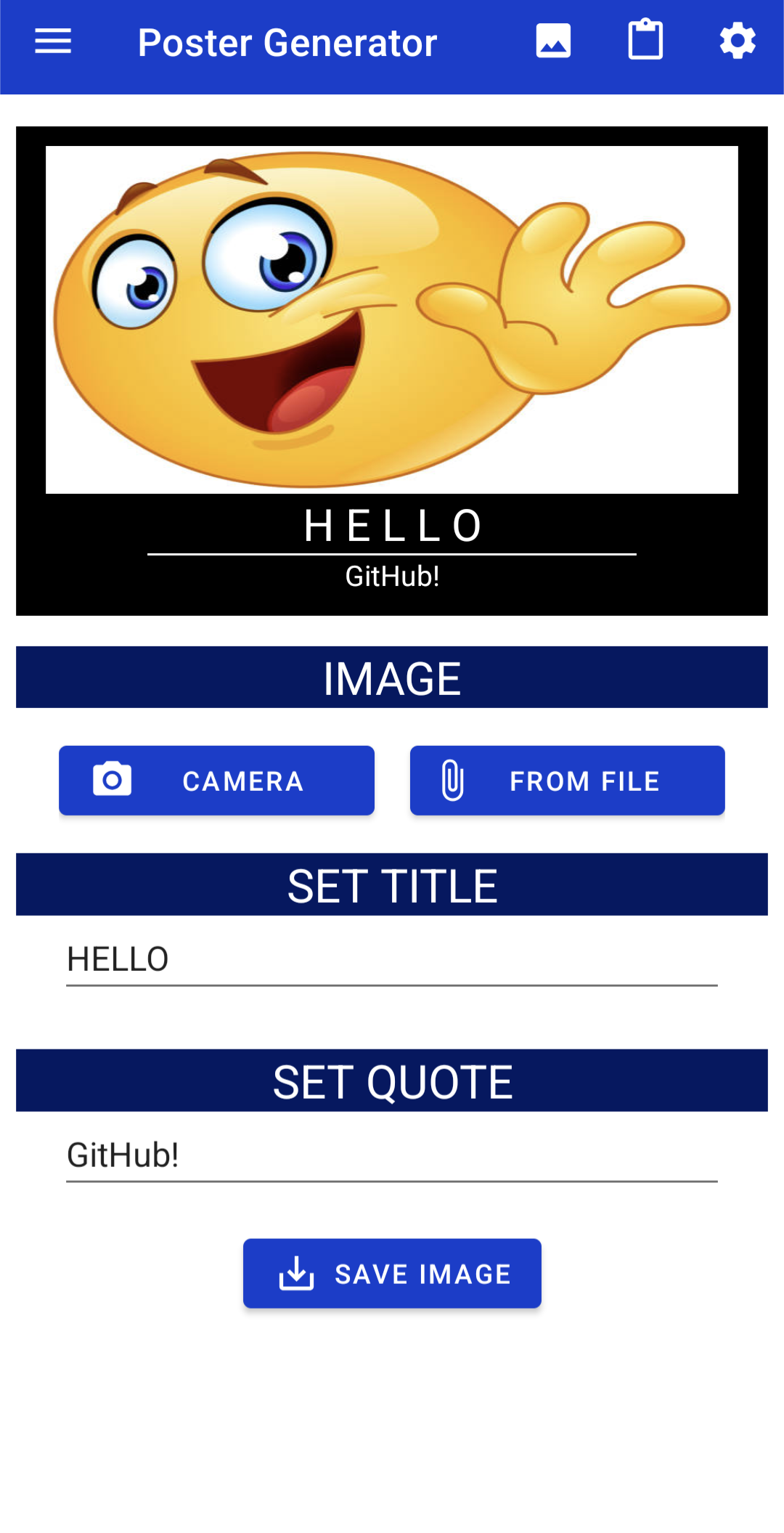The width and height of the screenshot is (784, 1533).
Task: Open settings via the gear icon
Action: coord(738,41)
